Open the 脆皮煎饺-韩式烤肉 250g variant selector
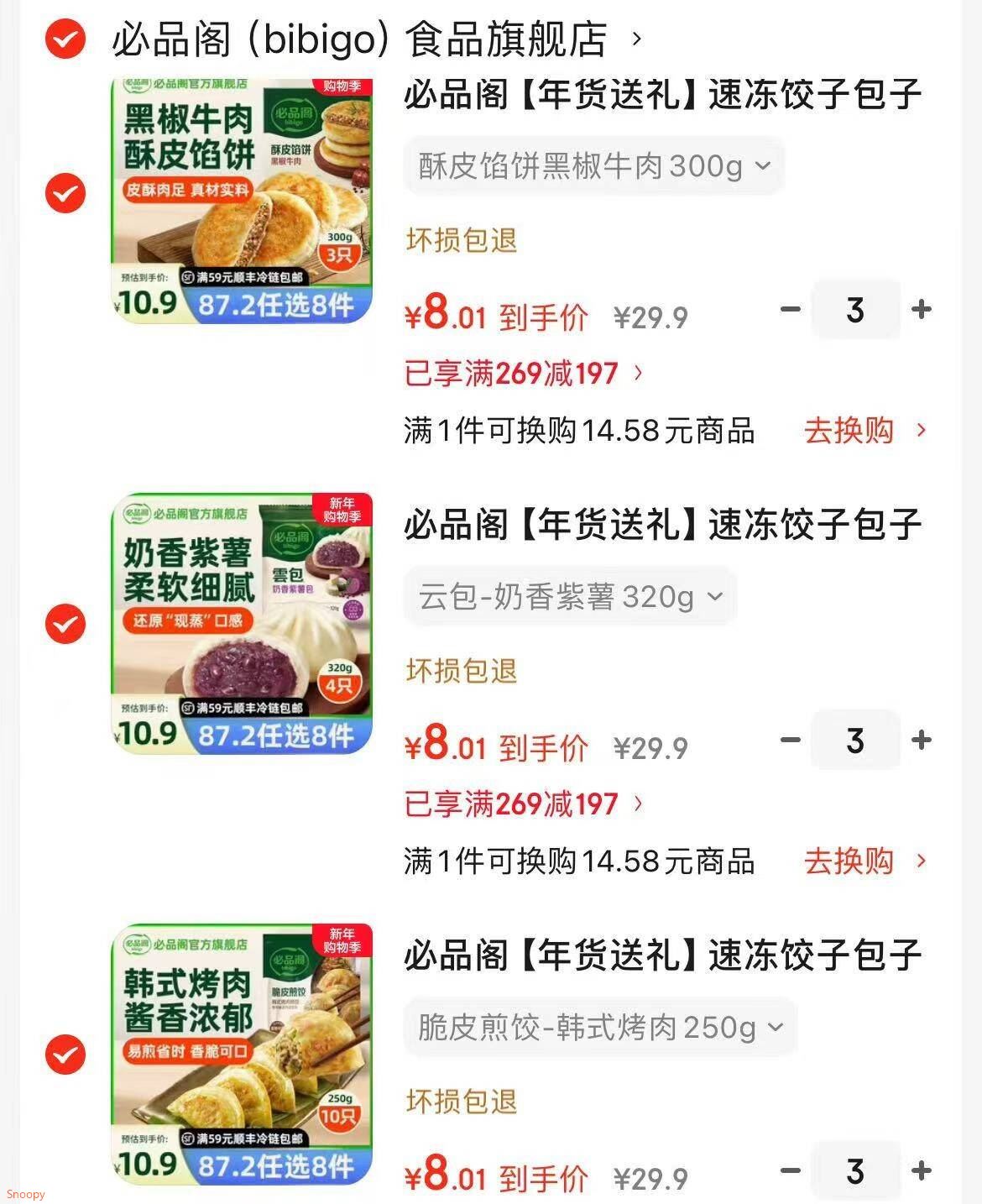The height and width of the screenshot is (1204, 982). click(x=598, y=1026)
